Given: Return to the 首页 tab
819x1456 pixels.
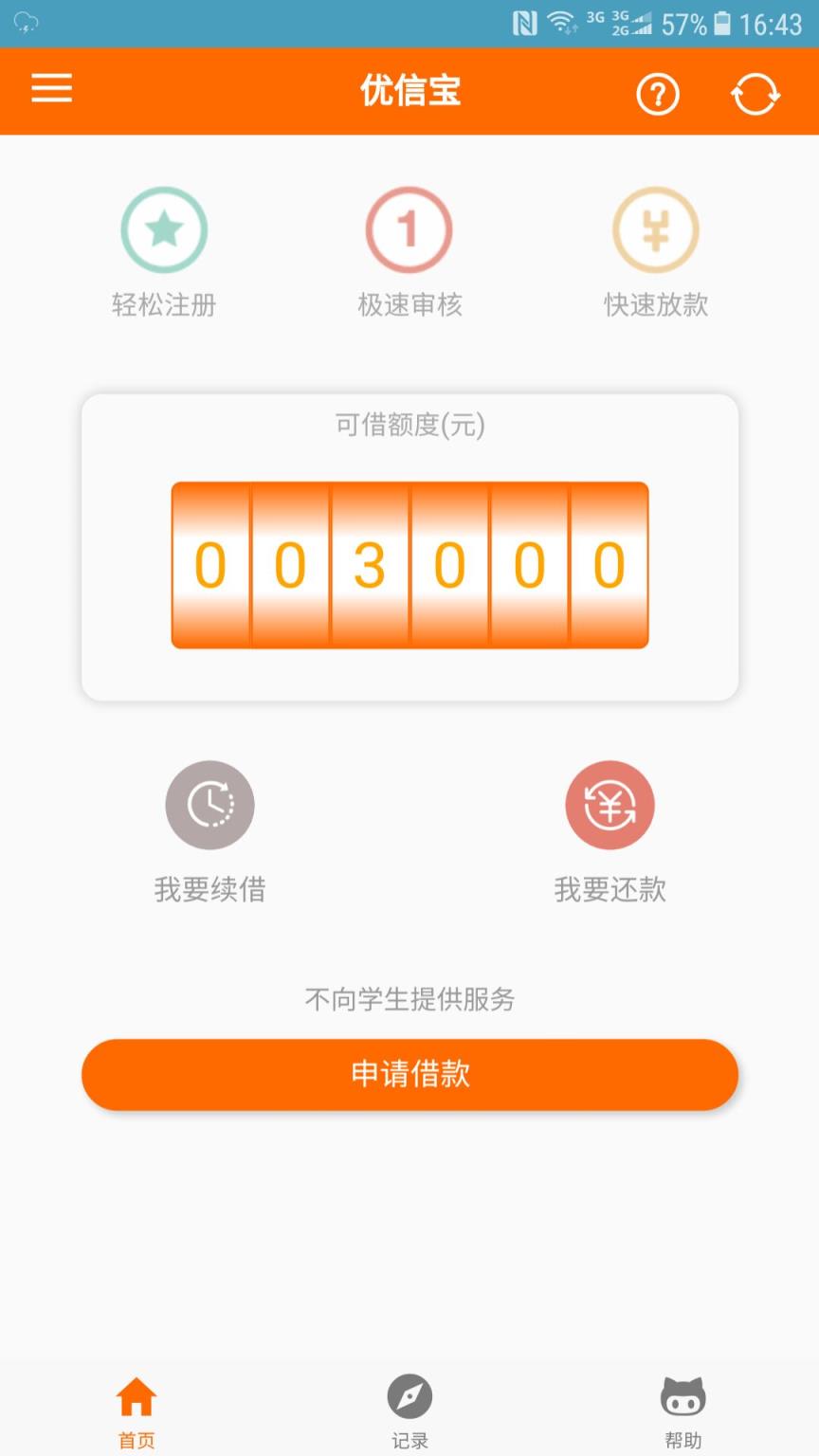Looking at the screenshot, I should 136,1410.
